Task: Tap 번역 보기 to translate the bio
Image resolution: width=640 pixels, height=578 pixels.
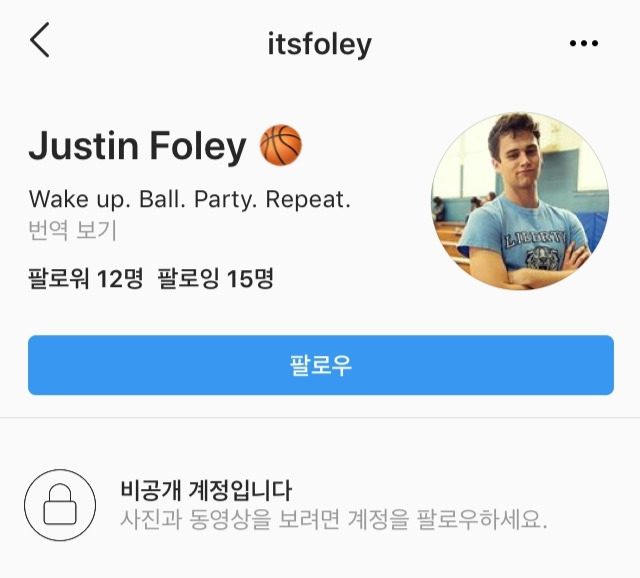Action: [73, 231]
